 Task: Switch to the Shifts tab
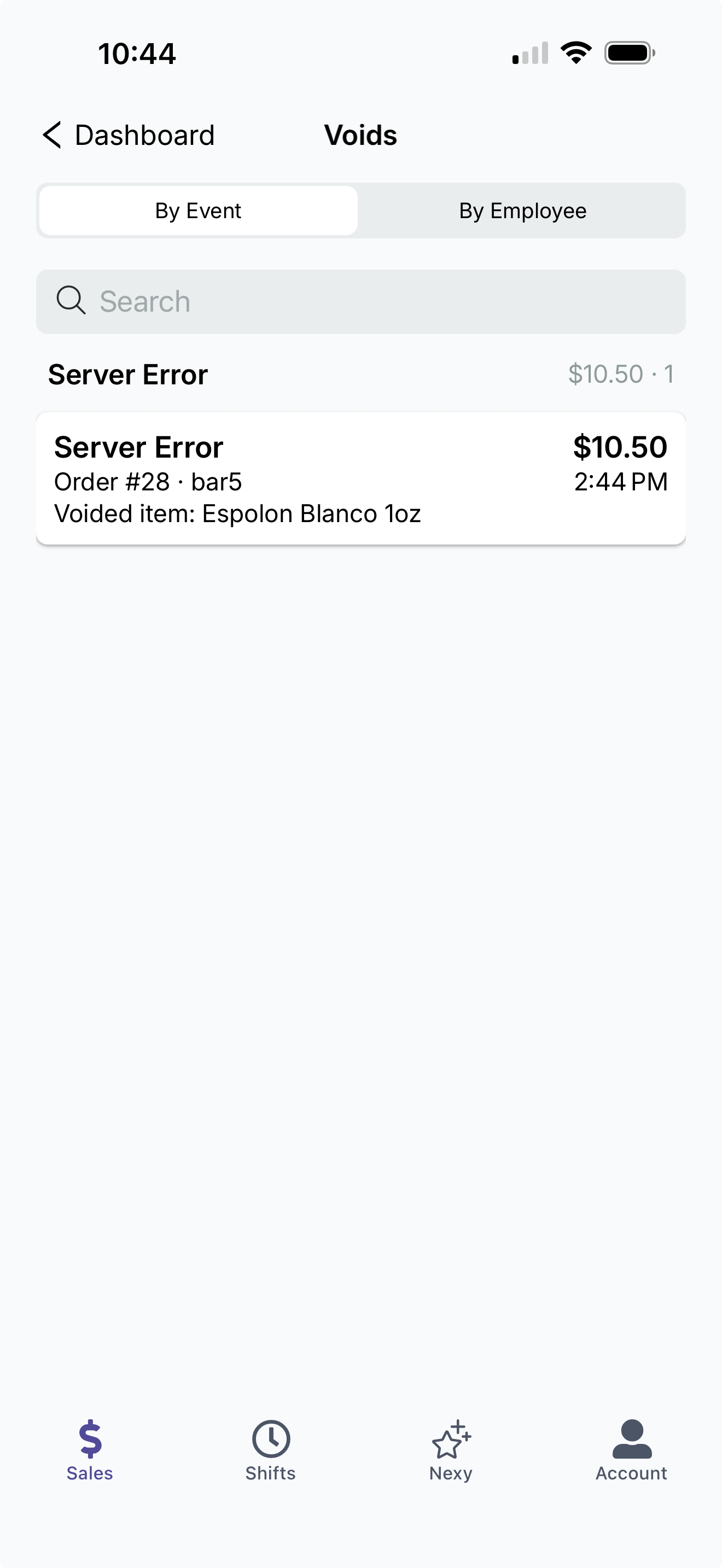click(270, 1450)
